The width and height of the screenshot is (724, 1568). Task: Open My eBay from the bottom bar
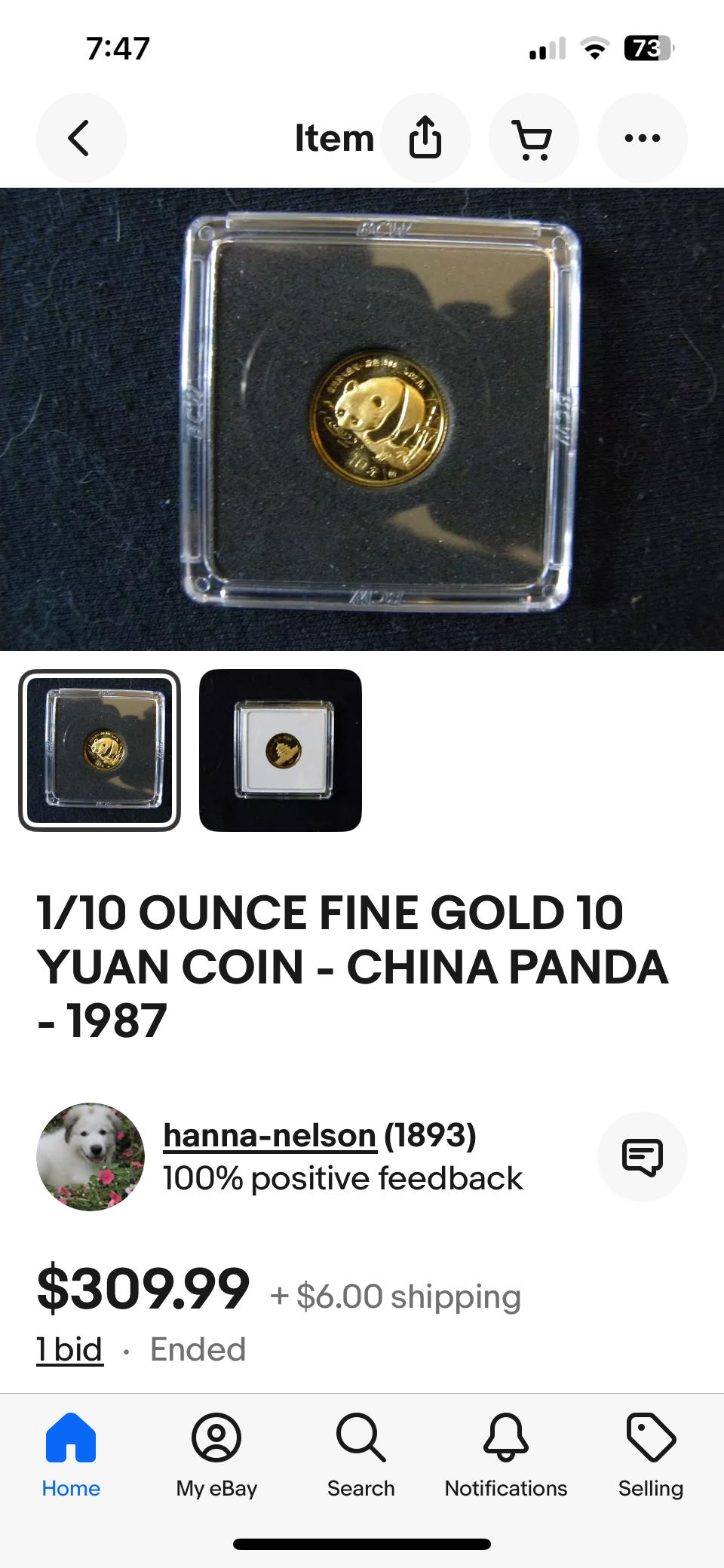pyautogui.click(x=216, y=1456)
